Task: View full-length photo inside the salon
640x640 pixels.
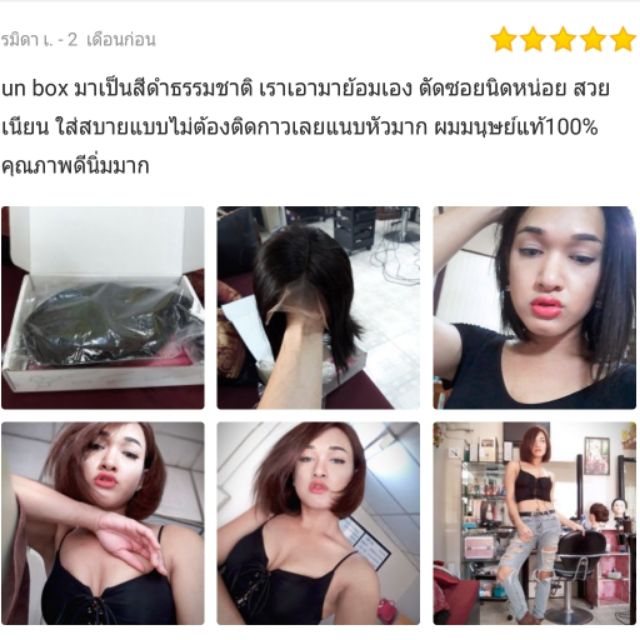Action: click(x=534, y=523)
